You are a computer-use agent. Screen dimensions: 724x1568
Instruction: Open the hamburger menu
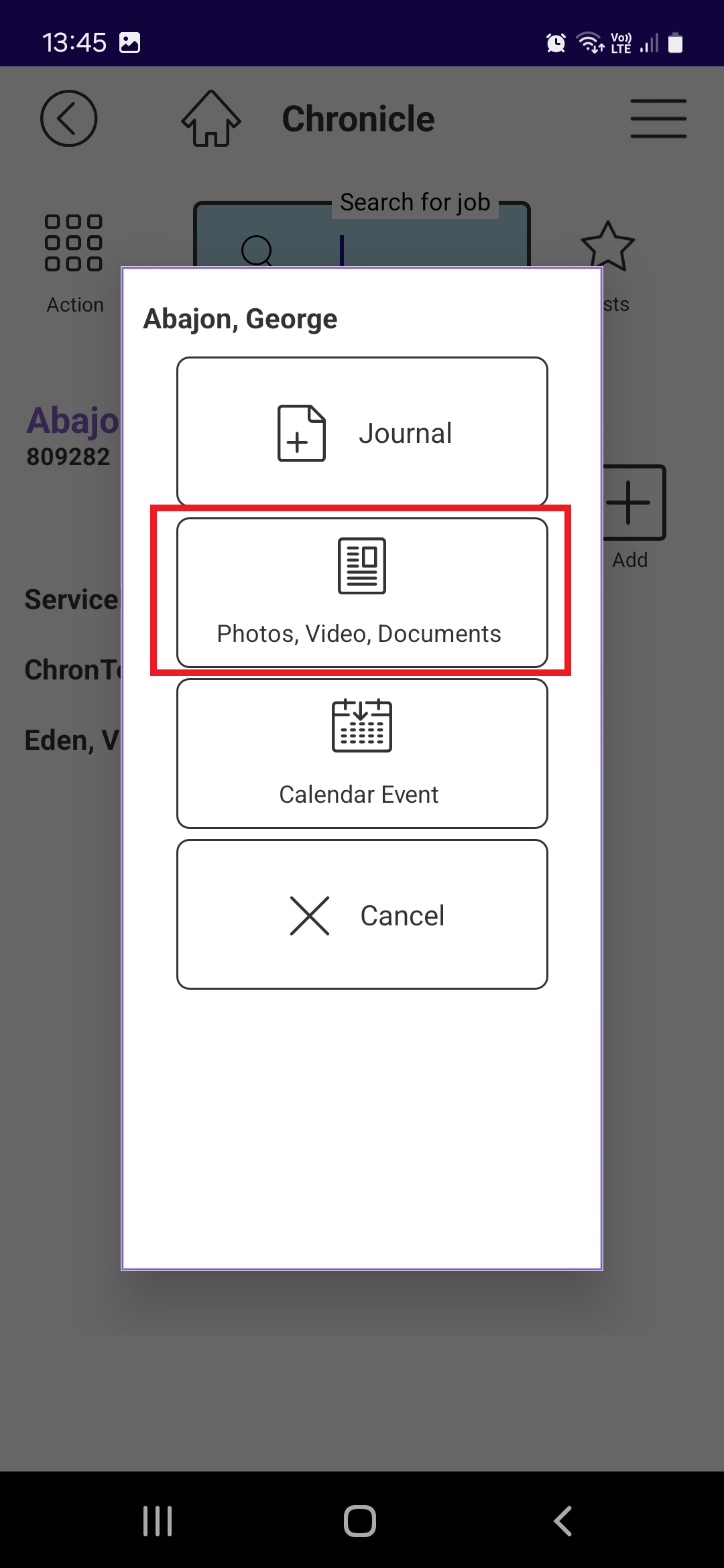point(658,119)
